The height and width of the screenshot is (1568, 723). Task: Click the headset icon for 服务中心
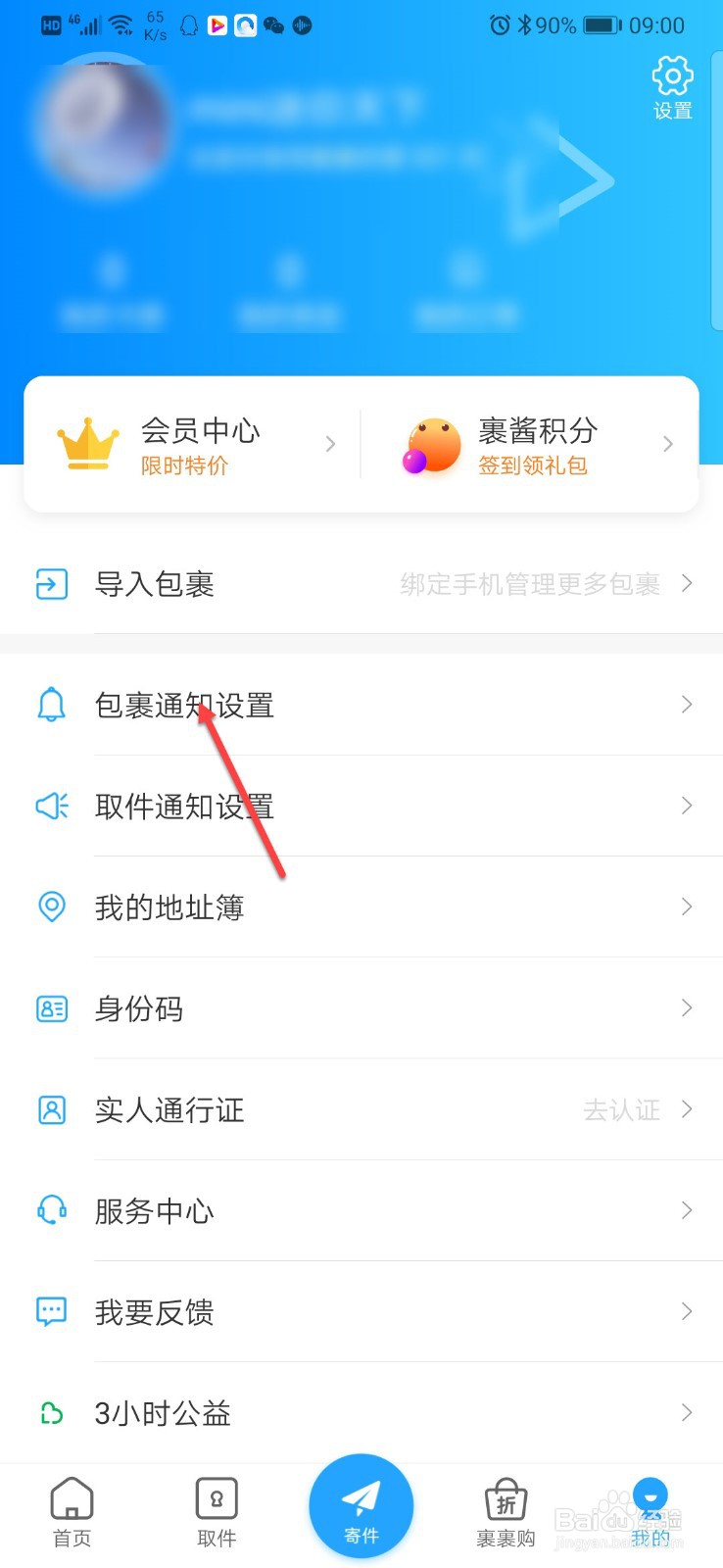coord(52,1210)
